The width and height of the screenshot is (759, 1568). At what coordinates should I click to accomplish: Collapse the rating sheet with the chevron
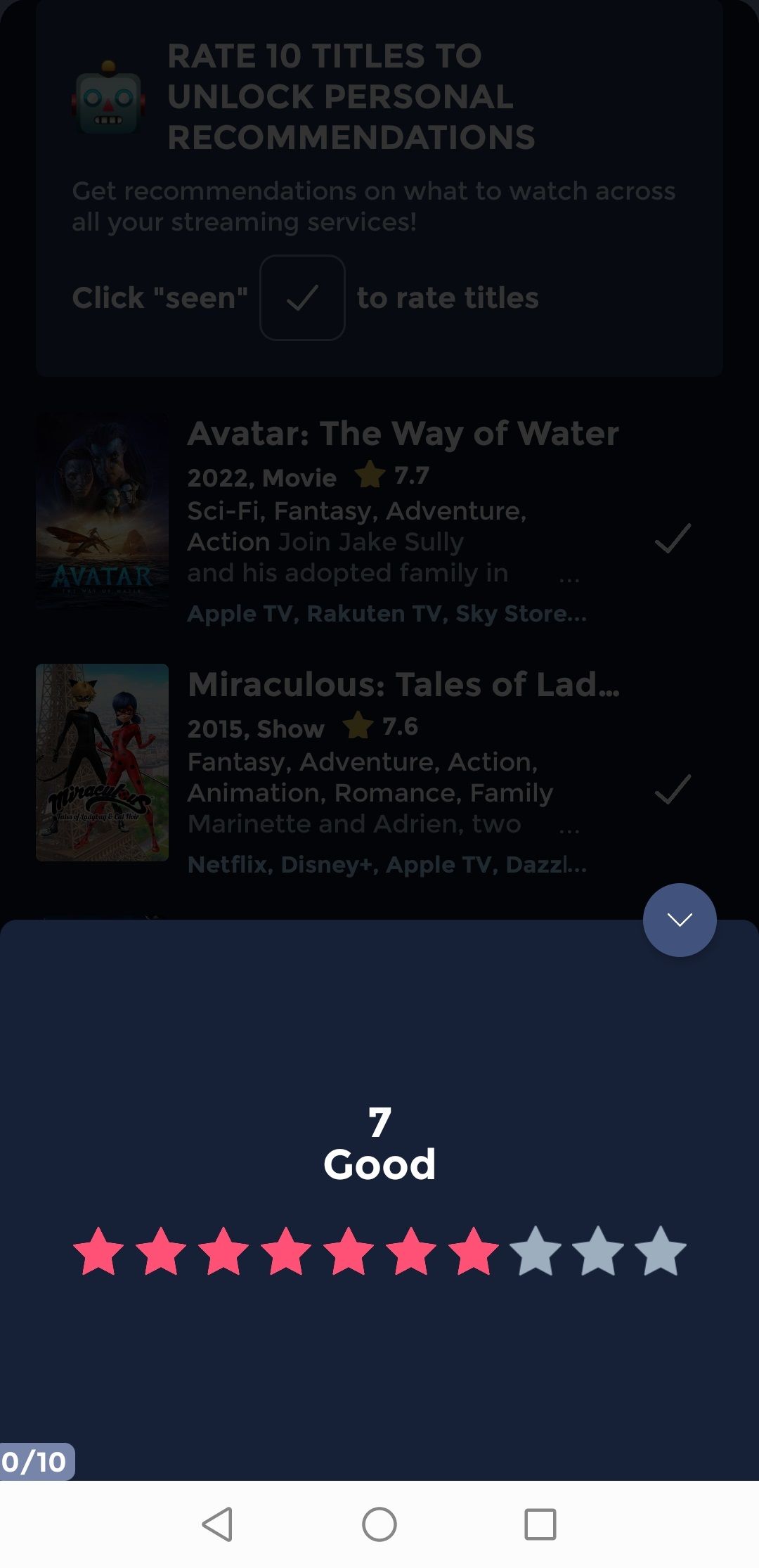click(679, 920)
